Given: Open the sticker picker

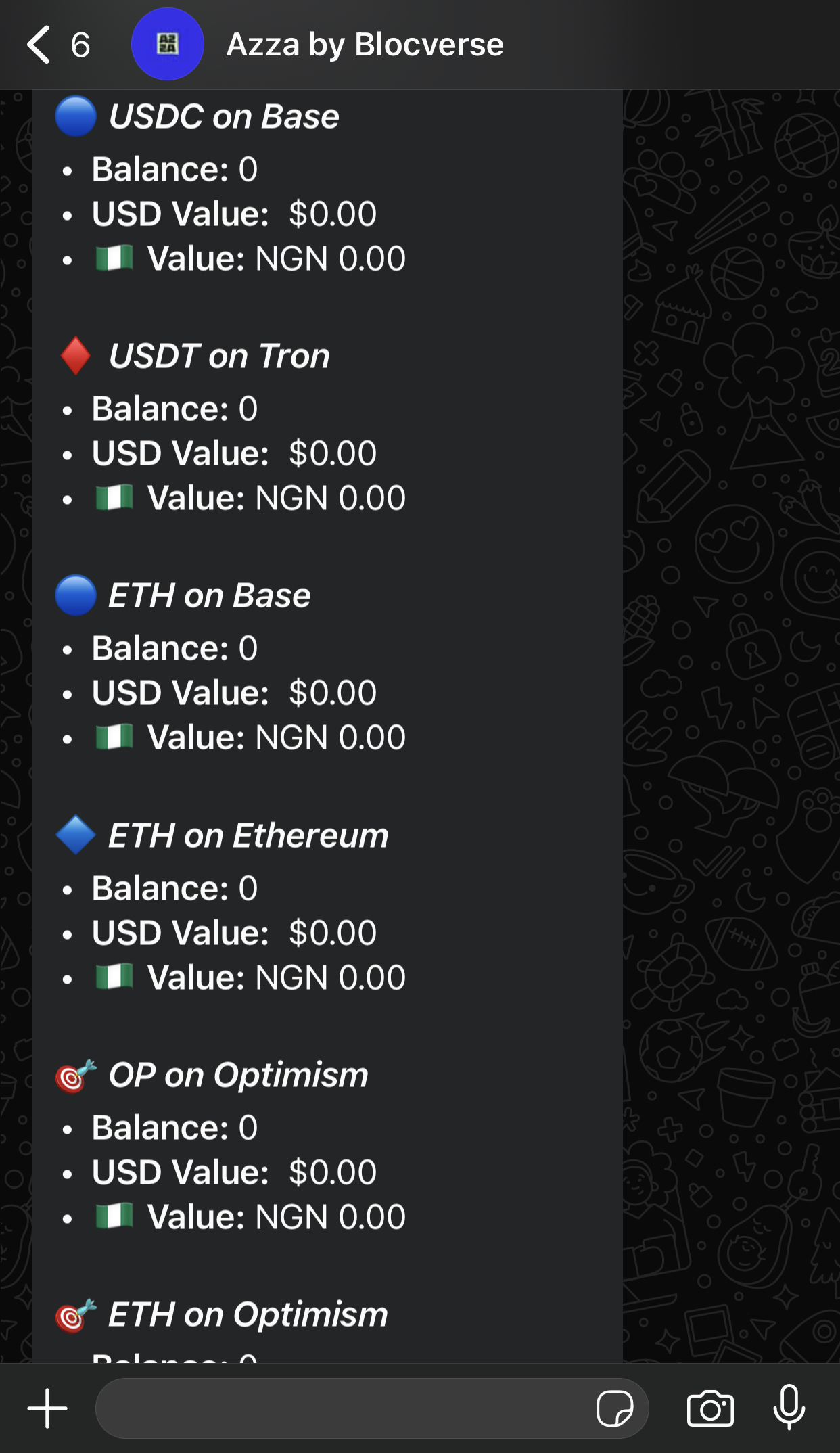Looking at the screenshot, I should pos(615,1408).
